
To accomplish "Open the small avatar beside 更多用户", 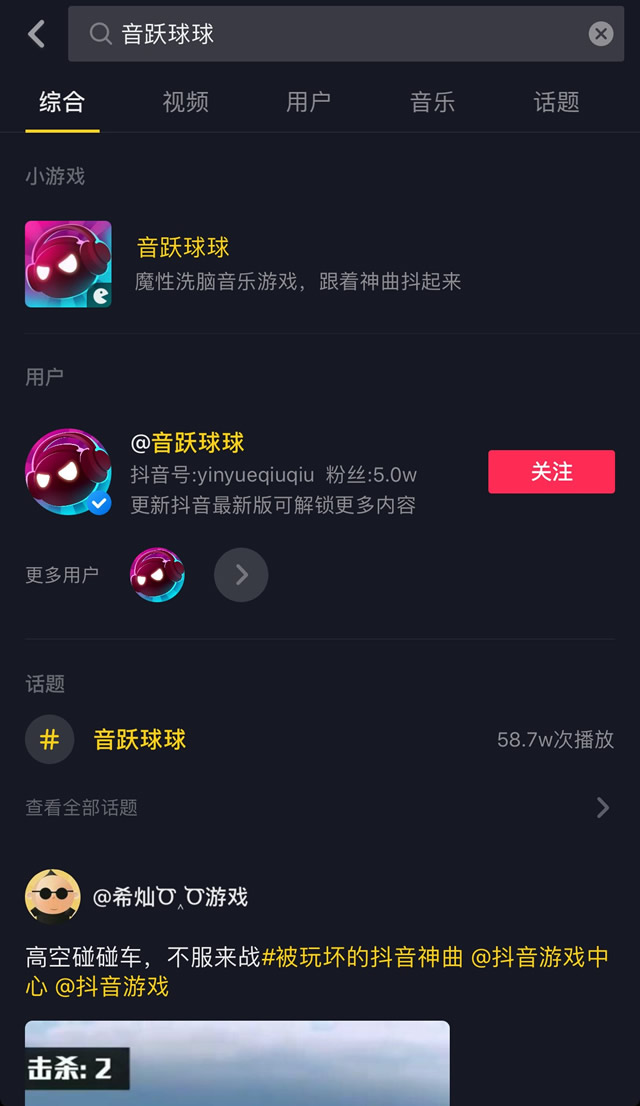I will [157, 575].
